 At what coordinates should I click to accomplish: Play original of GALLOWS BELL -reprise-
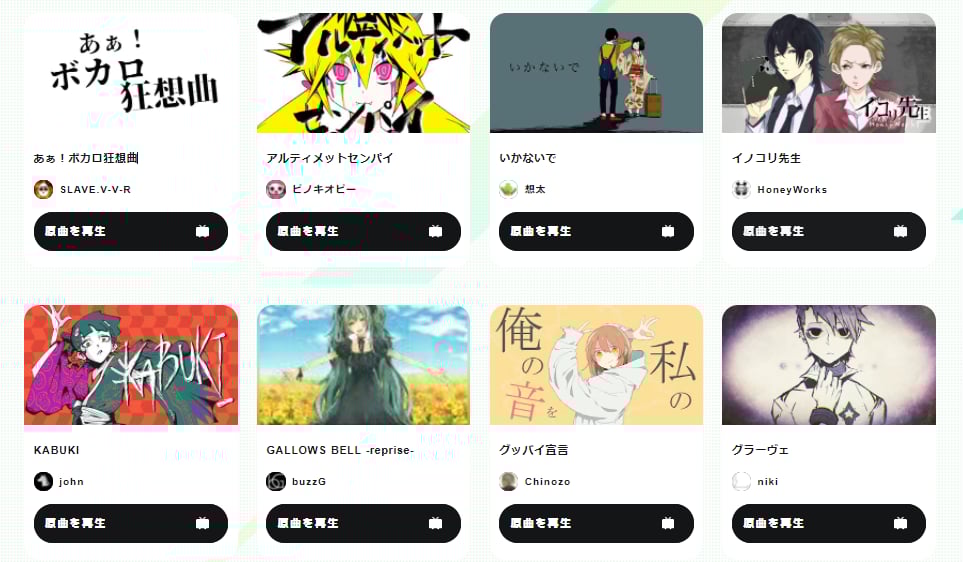(363, 523)
